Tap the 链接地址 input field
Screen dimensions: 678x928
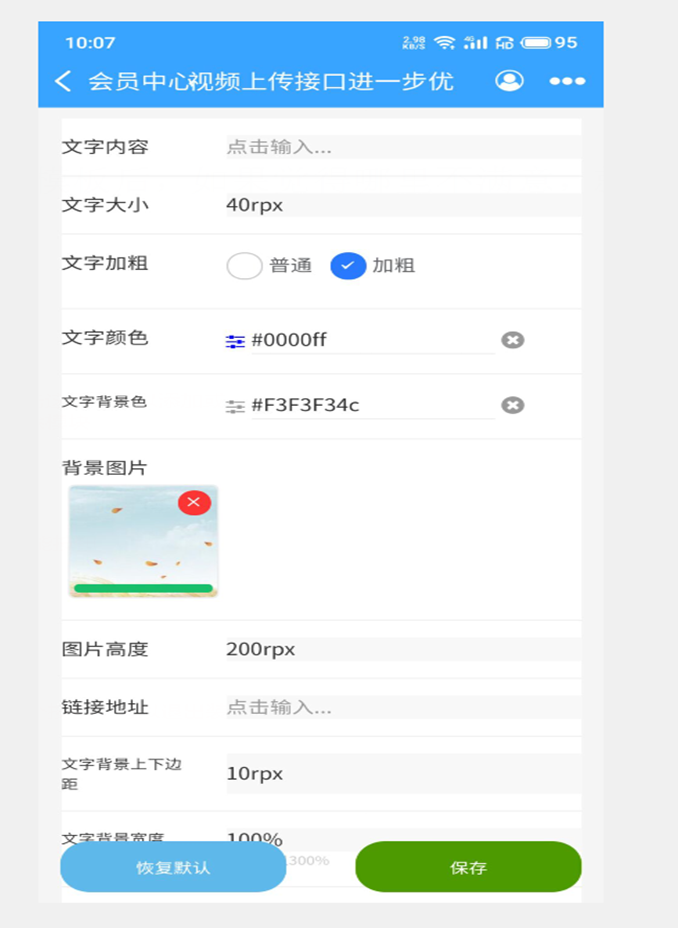point(400,707)
